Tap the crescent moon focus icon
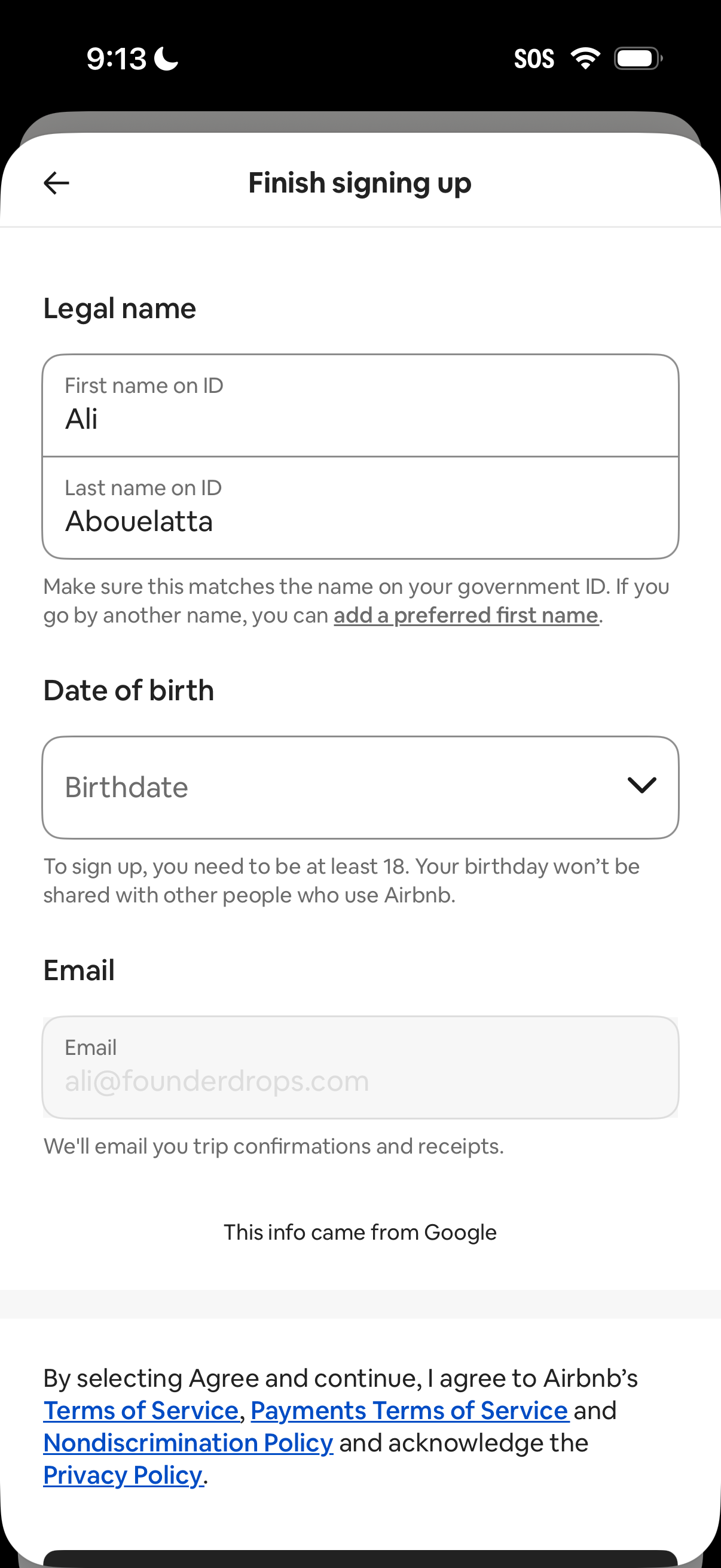 [x=166, y=59]
